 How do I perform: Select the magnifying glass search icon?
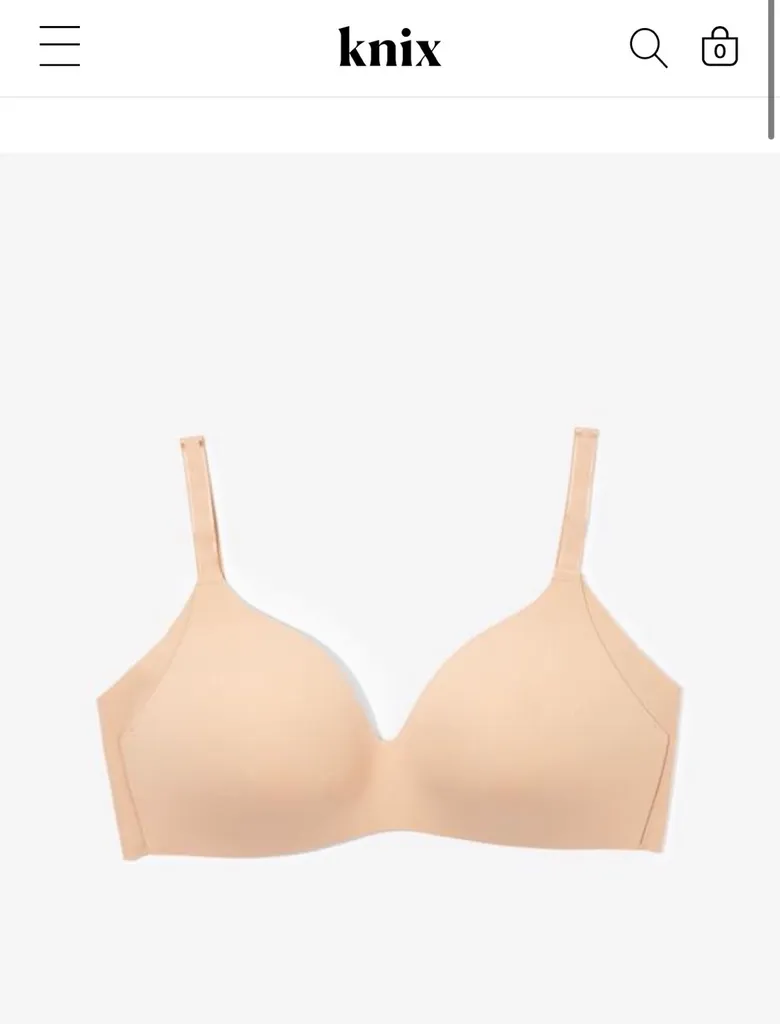tap(649, 46)
